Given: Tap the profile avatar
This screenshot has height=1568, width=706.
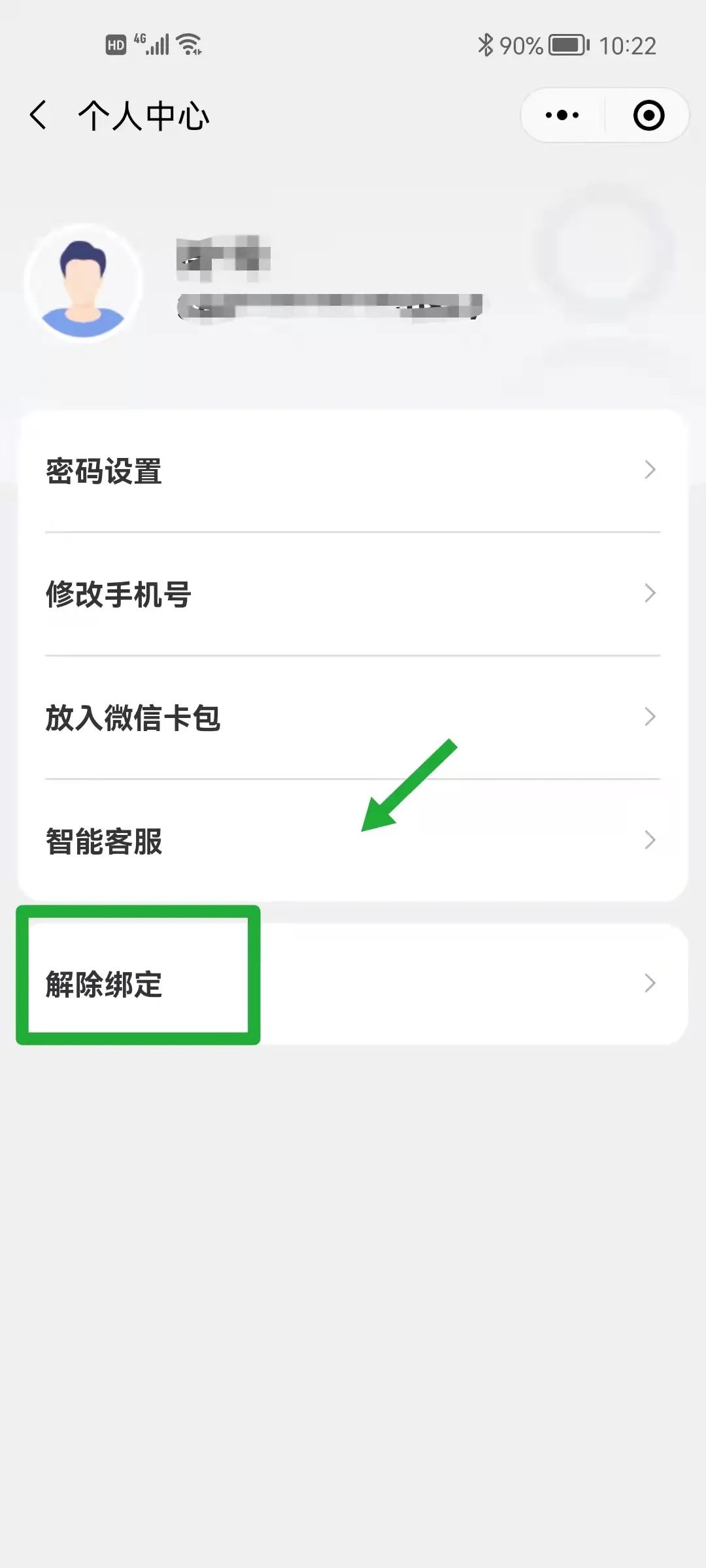Looking at the screenshot, I should point(84,282).
